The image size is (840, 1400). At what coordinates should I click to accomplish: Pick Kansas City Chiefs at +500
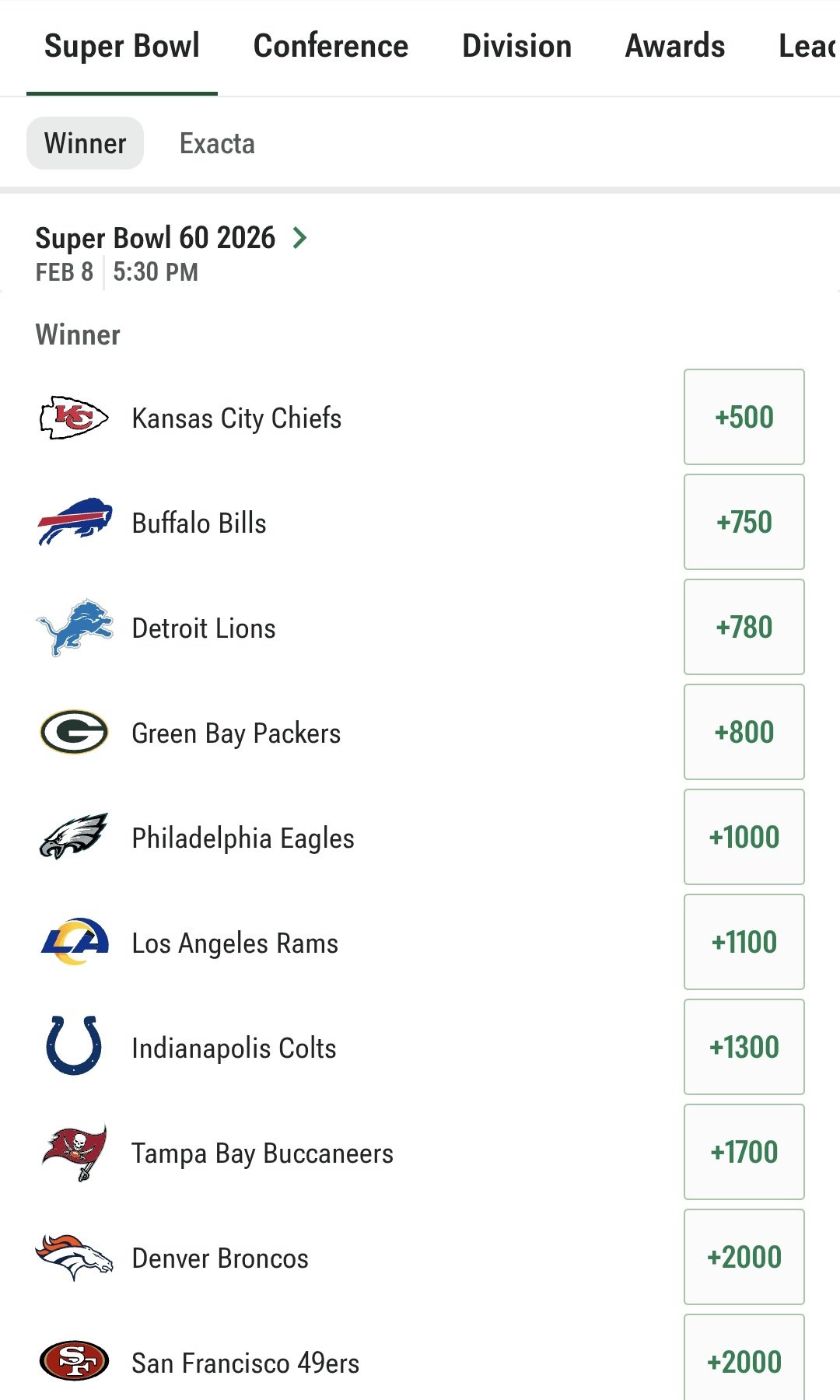pos(744,417)
